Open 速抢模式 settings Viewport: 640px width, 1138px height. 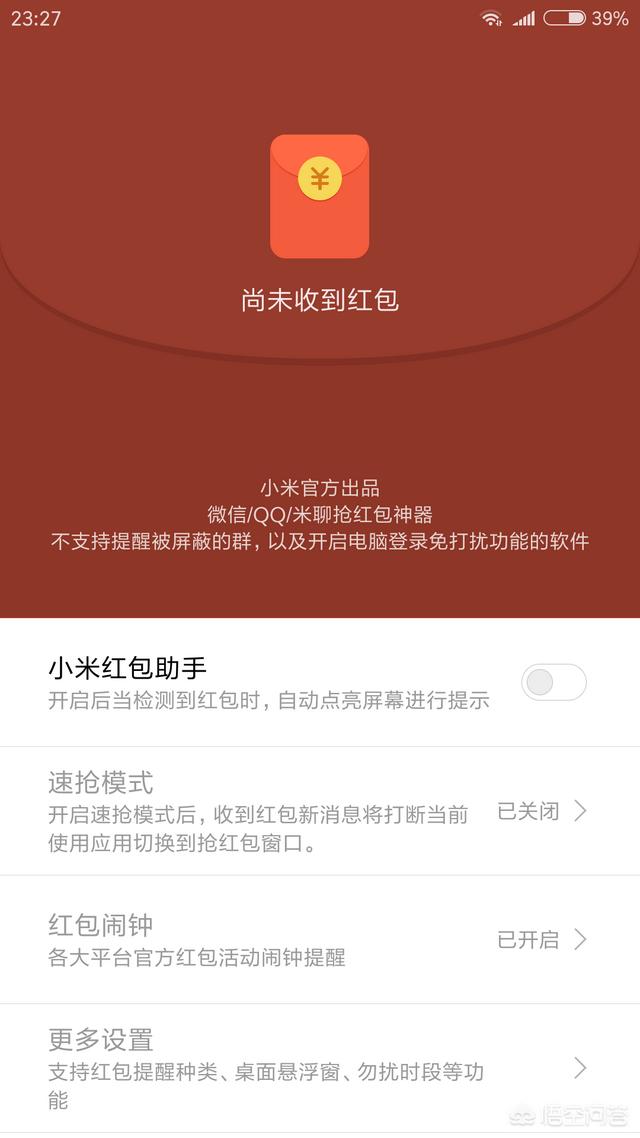pyautogui.click(x=320, y=811)
